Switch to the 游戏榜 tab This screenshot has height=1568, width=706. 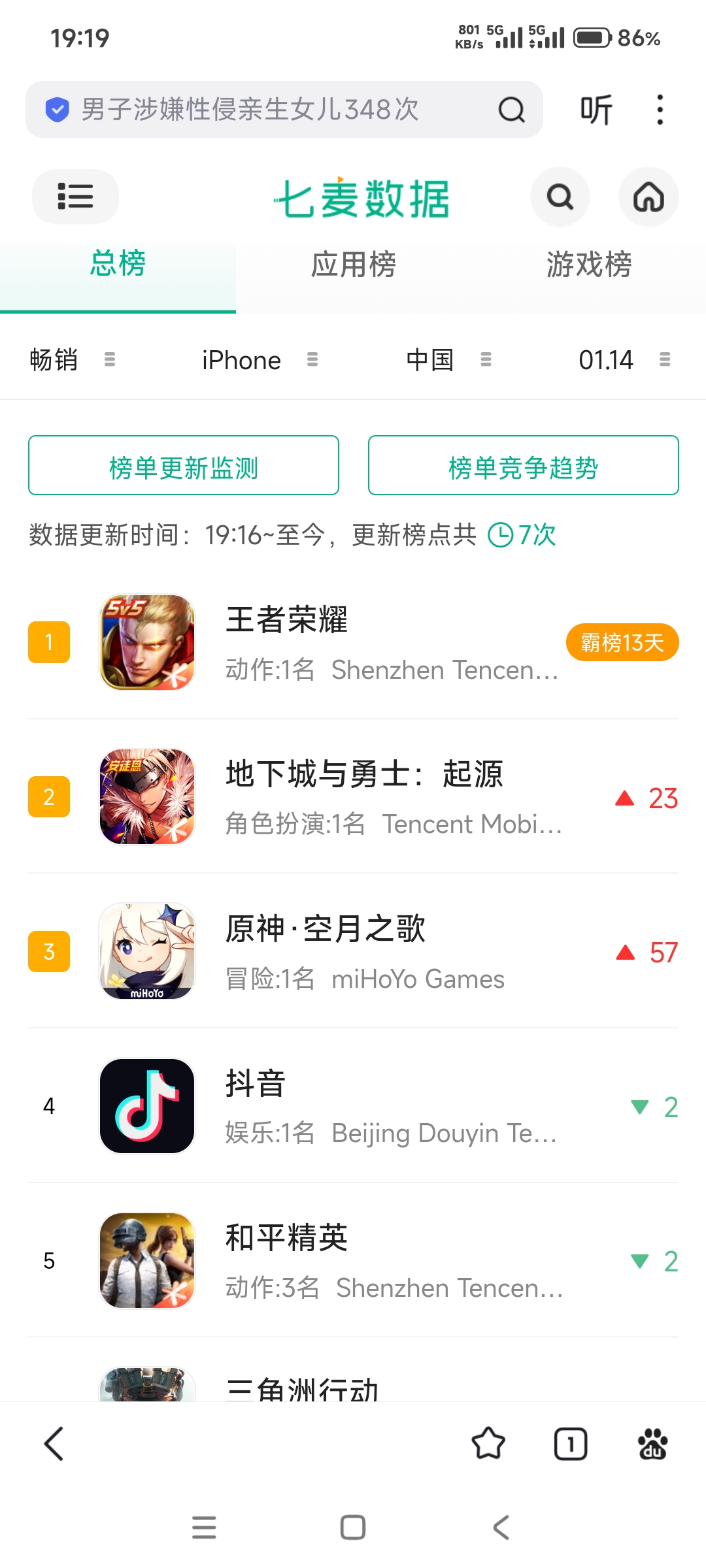[x=588, y=265]
